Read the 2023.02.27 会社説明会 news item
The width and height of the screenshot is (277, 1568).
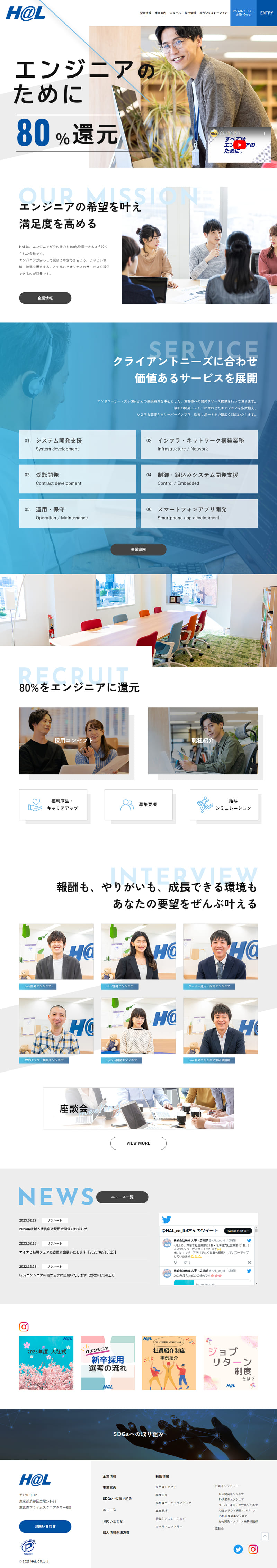click(53, 1228)
